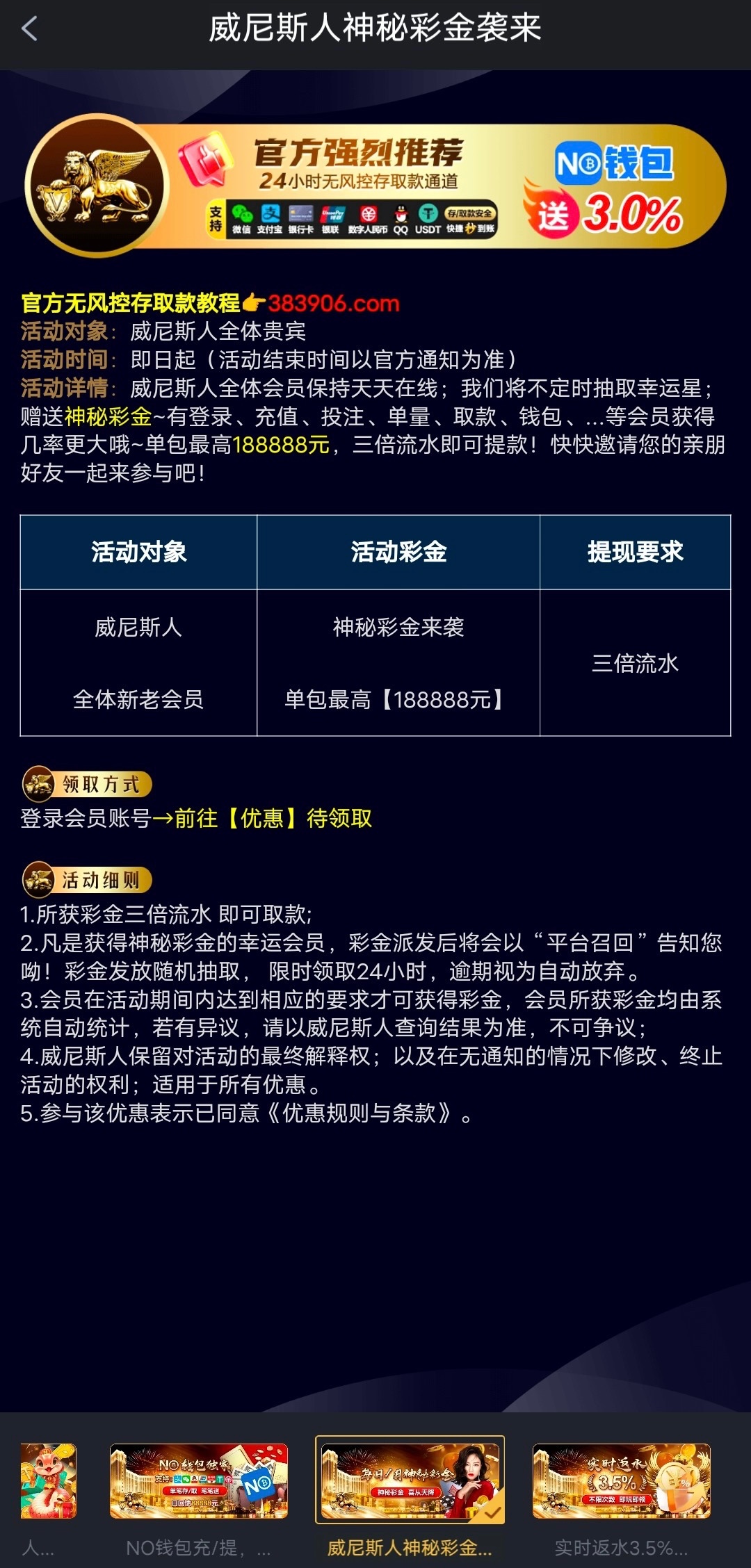
Task: Select the NO钱包充/提 promotion thumbnail
Action: point(199,1480)
